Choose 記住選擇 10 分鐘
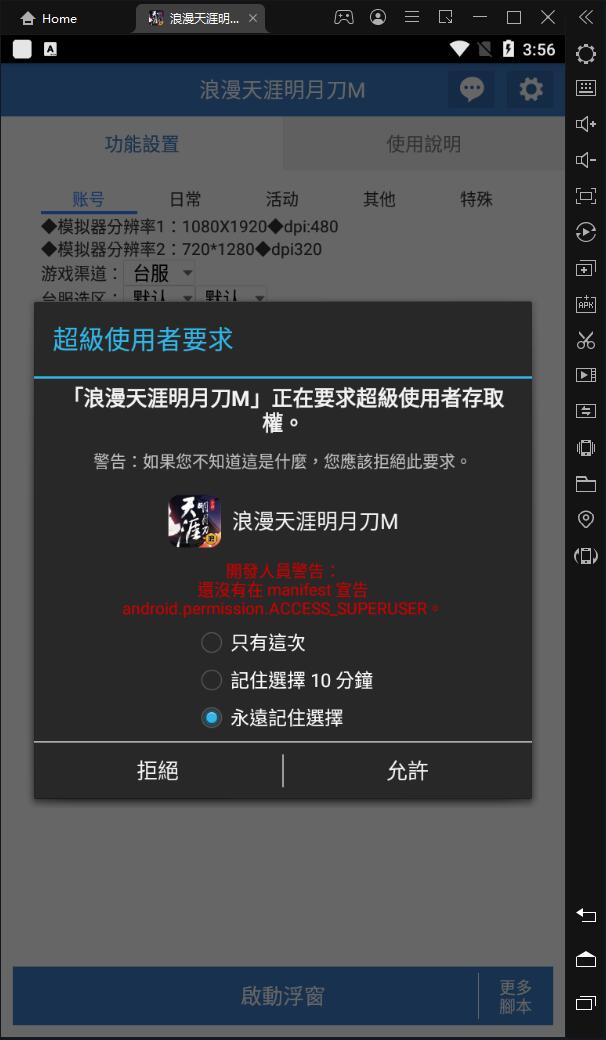 pos(211,680)
